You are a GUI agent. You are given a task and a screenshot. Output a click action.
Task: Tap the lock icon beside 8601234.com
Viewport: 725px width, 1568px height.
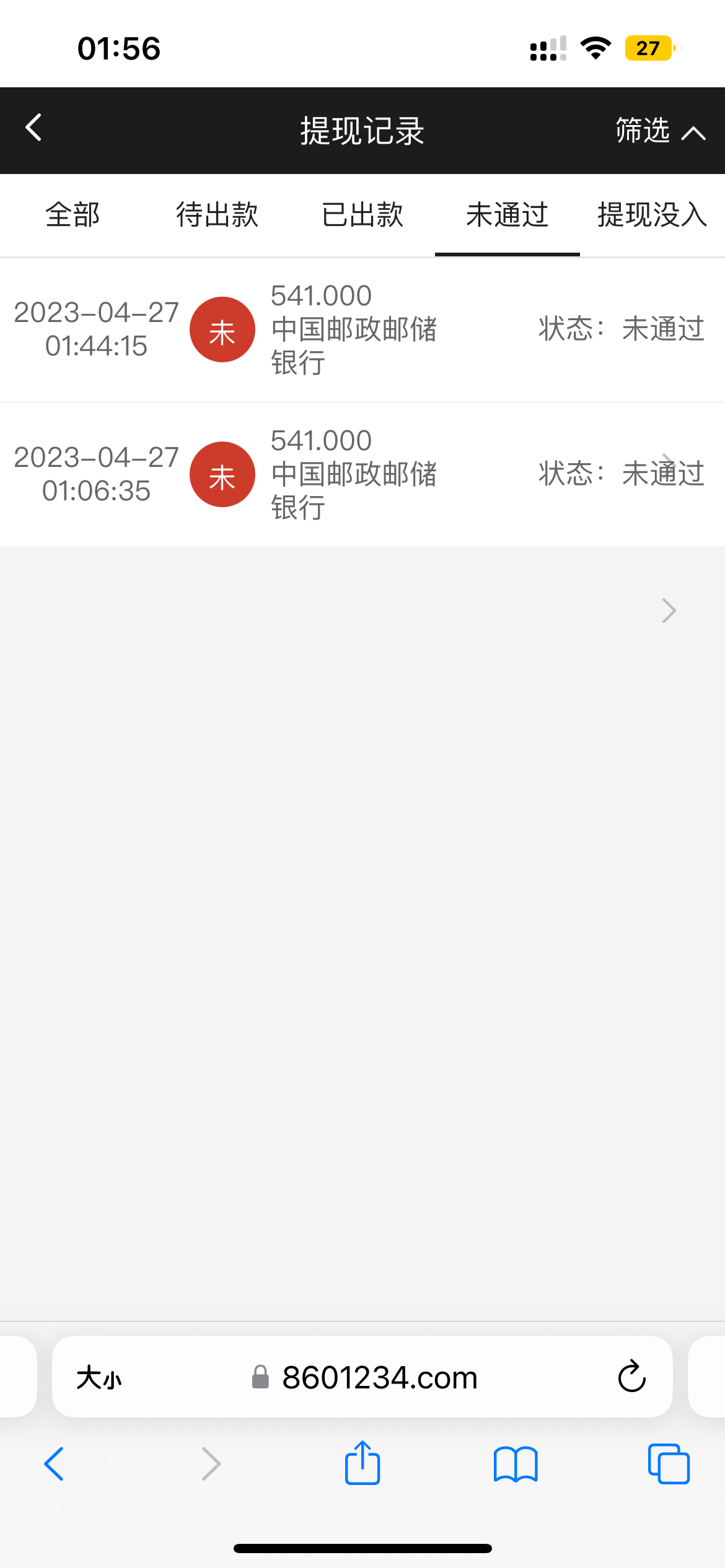tap(260, 1377)
